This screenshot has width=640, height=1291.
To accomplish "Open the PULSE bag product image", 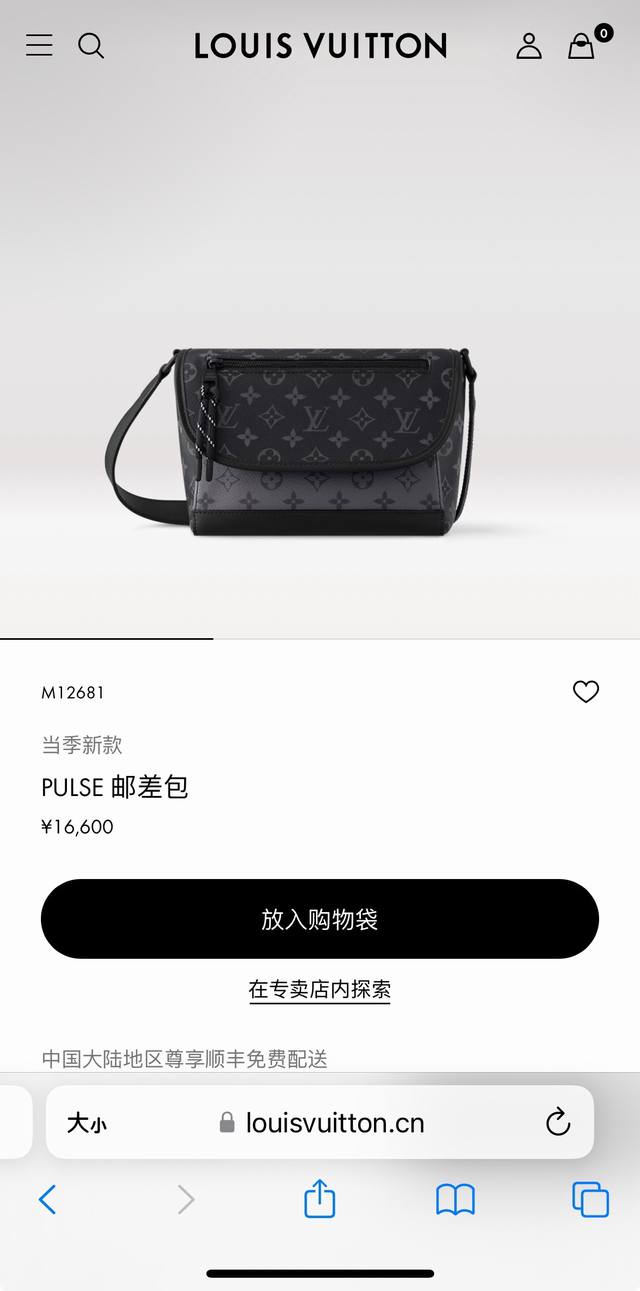I will click(x=300, y=440).
